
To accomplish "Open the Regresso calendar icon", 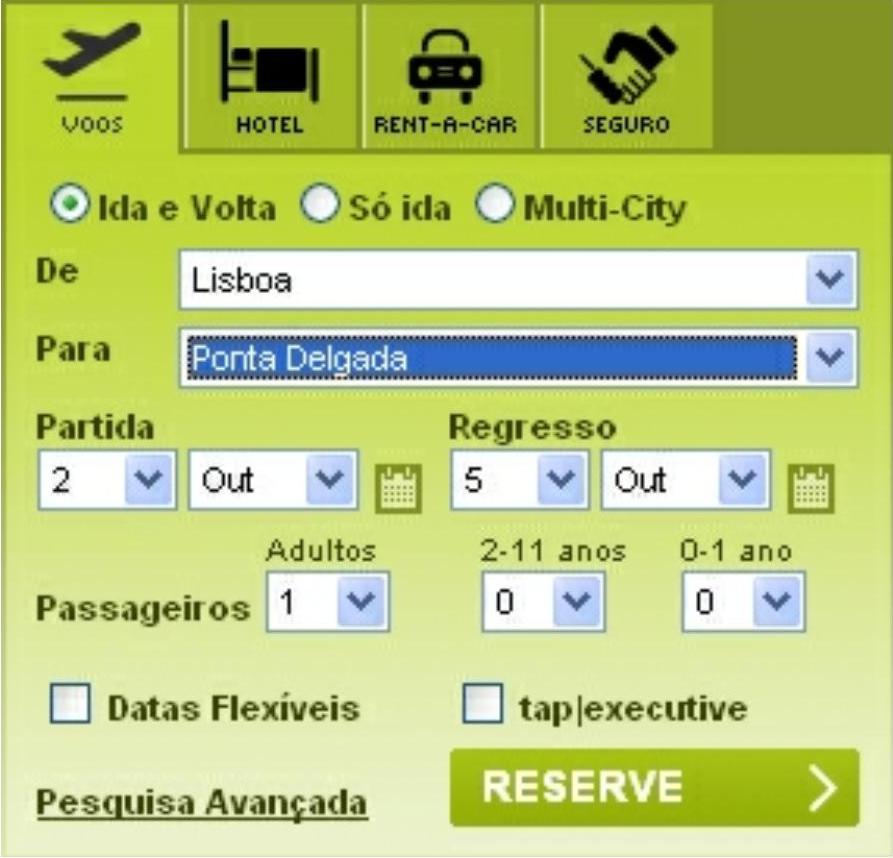I will pyautogui.click(x=812, y=488).
